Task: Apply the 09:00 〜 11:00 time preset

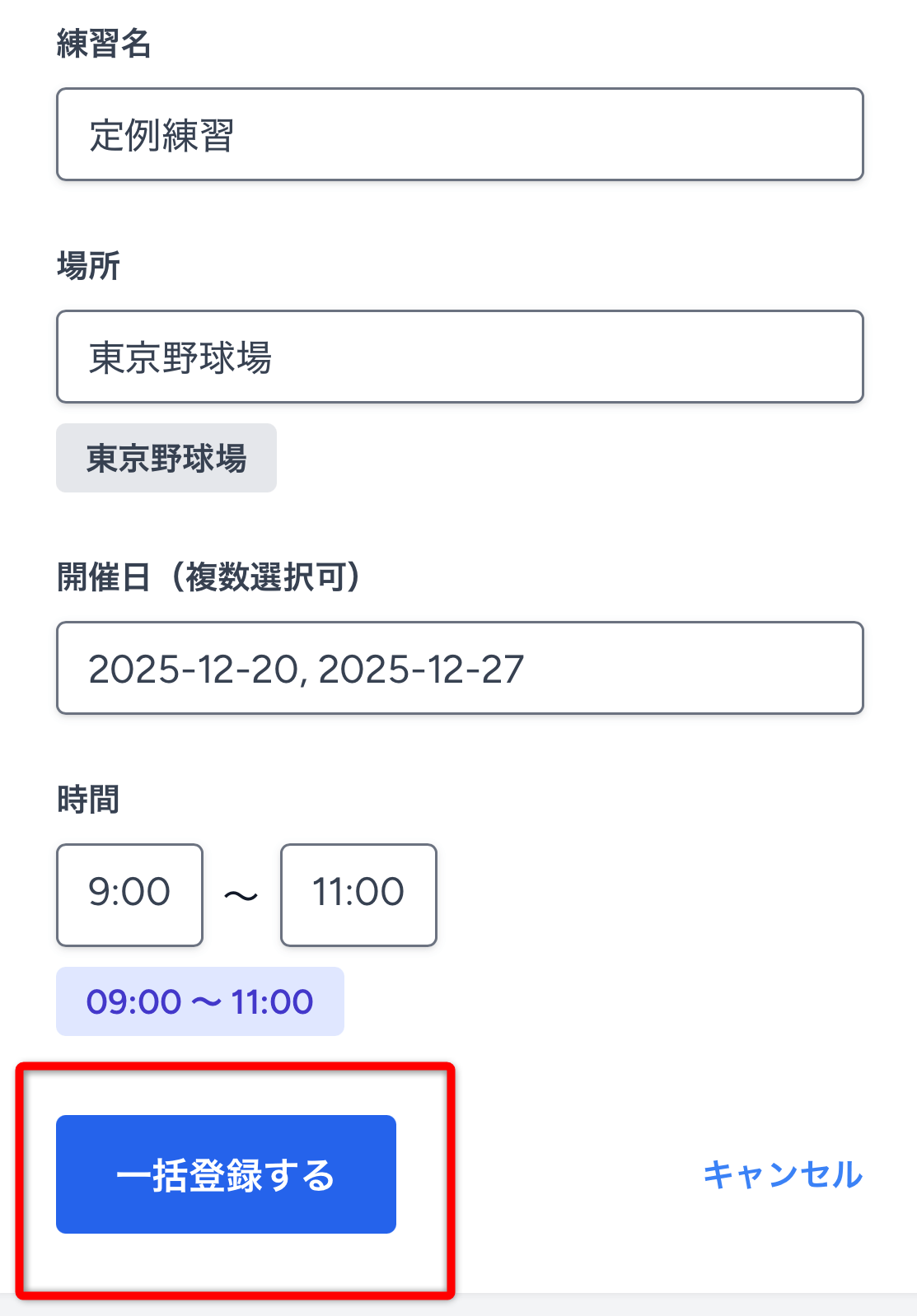Action: 199,1001
